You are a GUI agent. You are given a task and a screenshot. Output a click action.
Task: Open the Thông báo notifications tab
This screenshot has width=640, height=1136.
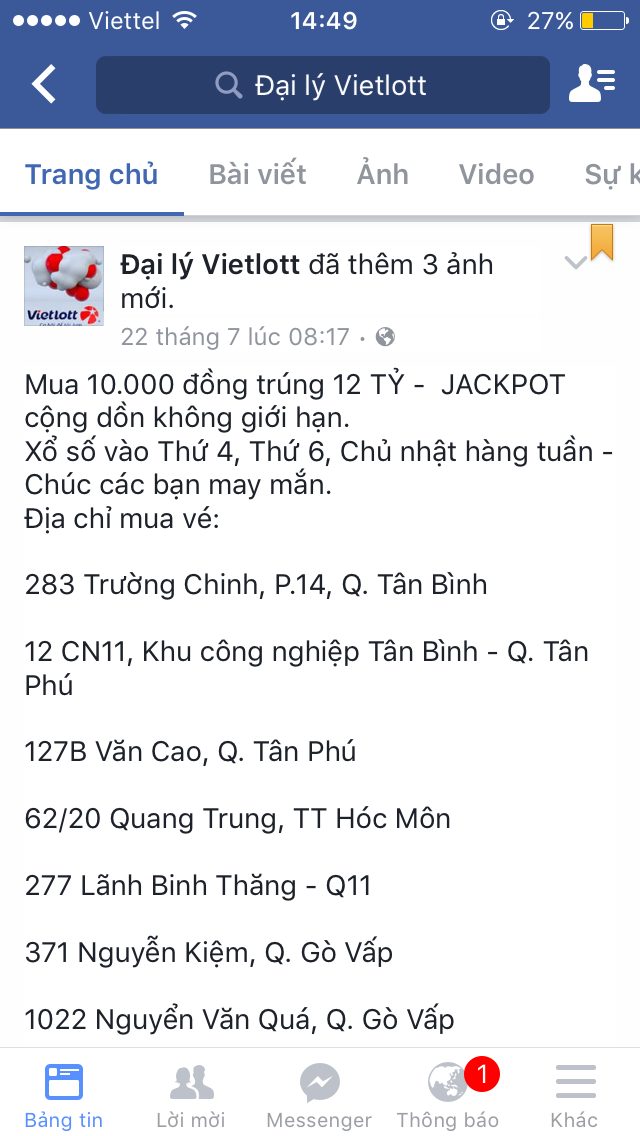tap(448, 1093)
